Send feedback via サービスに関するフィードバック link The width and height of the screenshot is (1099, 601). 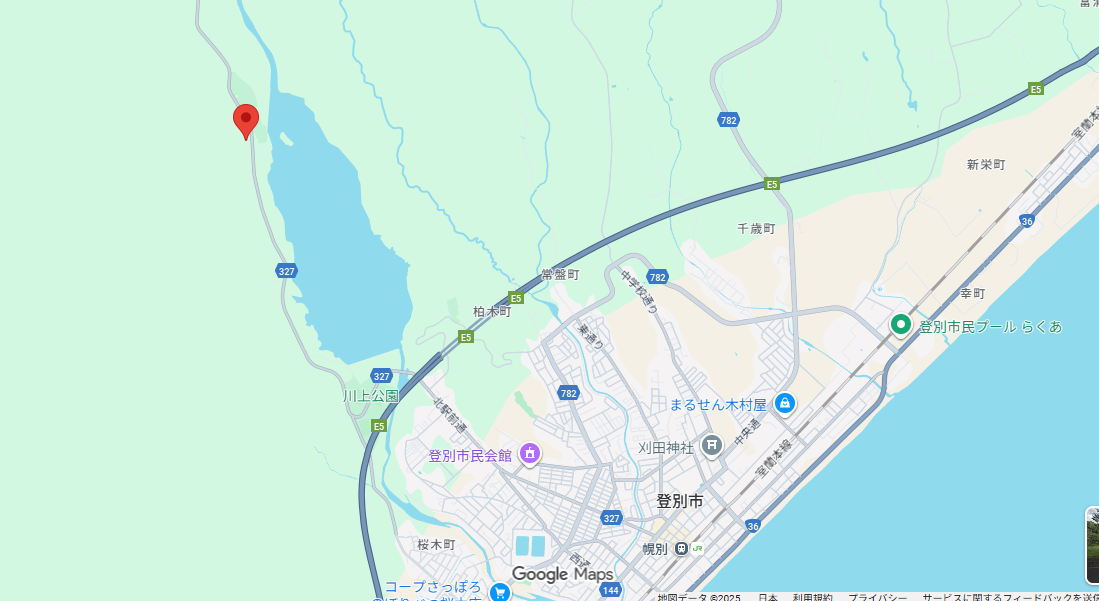(x=1008, y=597)
